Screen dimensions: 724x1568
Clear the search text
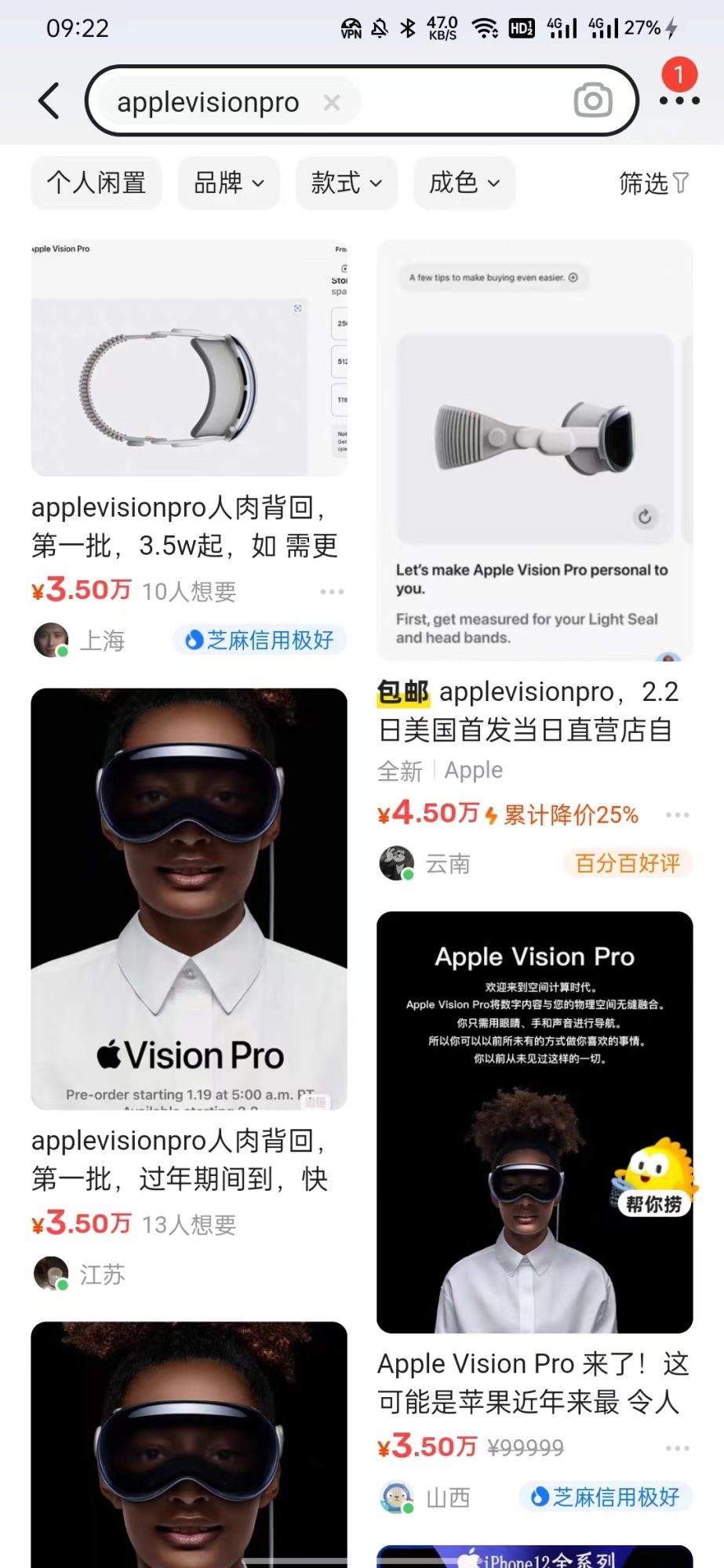(x=332, y=102)
